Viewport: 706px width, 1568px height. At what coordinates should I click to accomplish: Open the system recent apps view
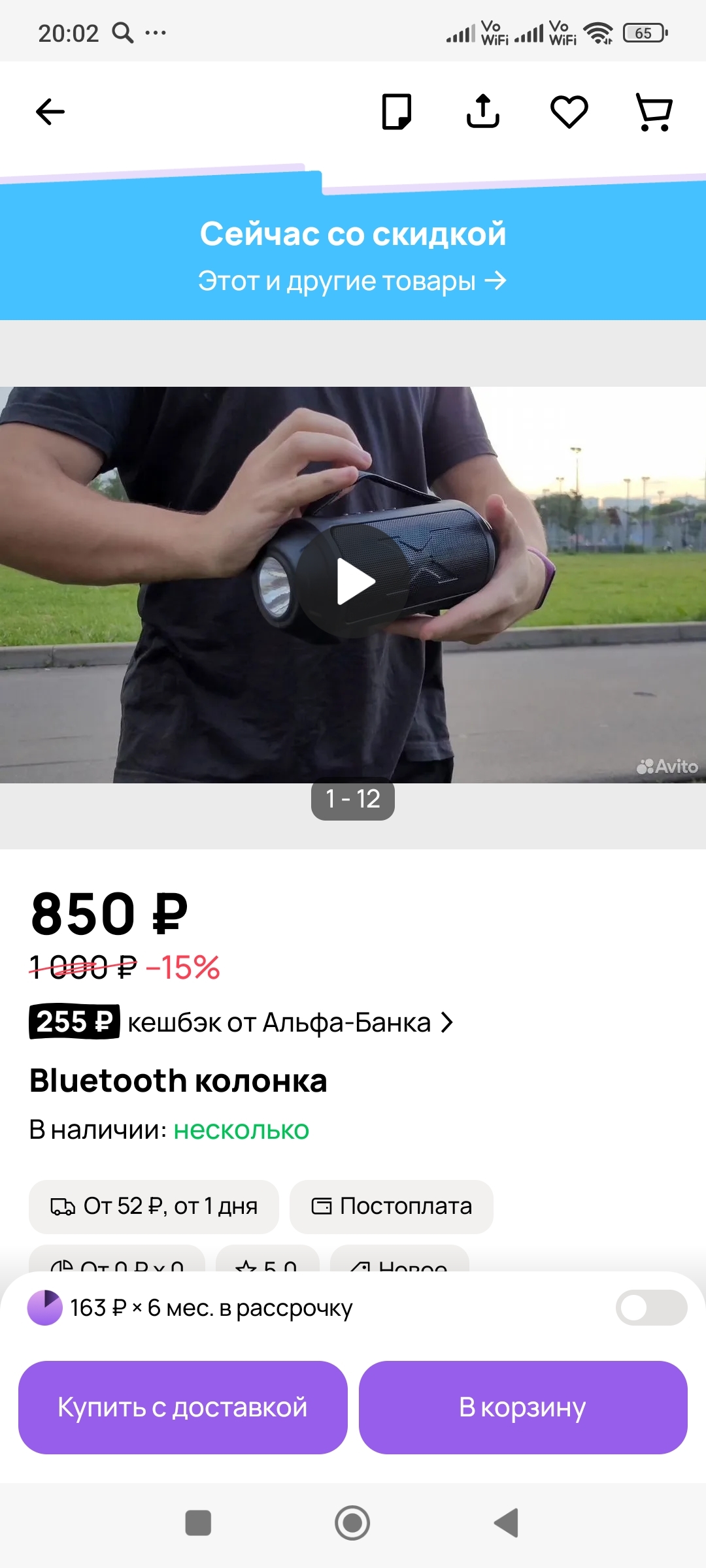pyautogui.click(x=198, y=1523)
